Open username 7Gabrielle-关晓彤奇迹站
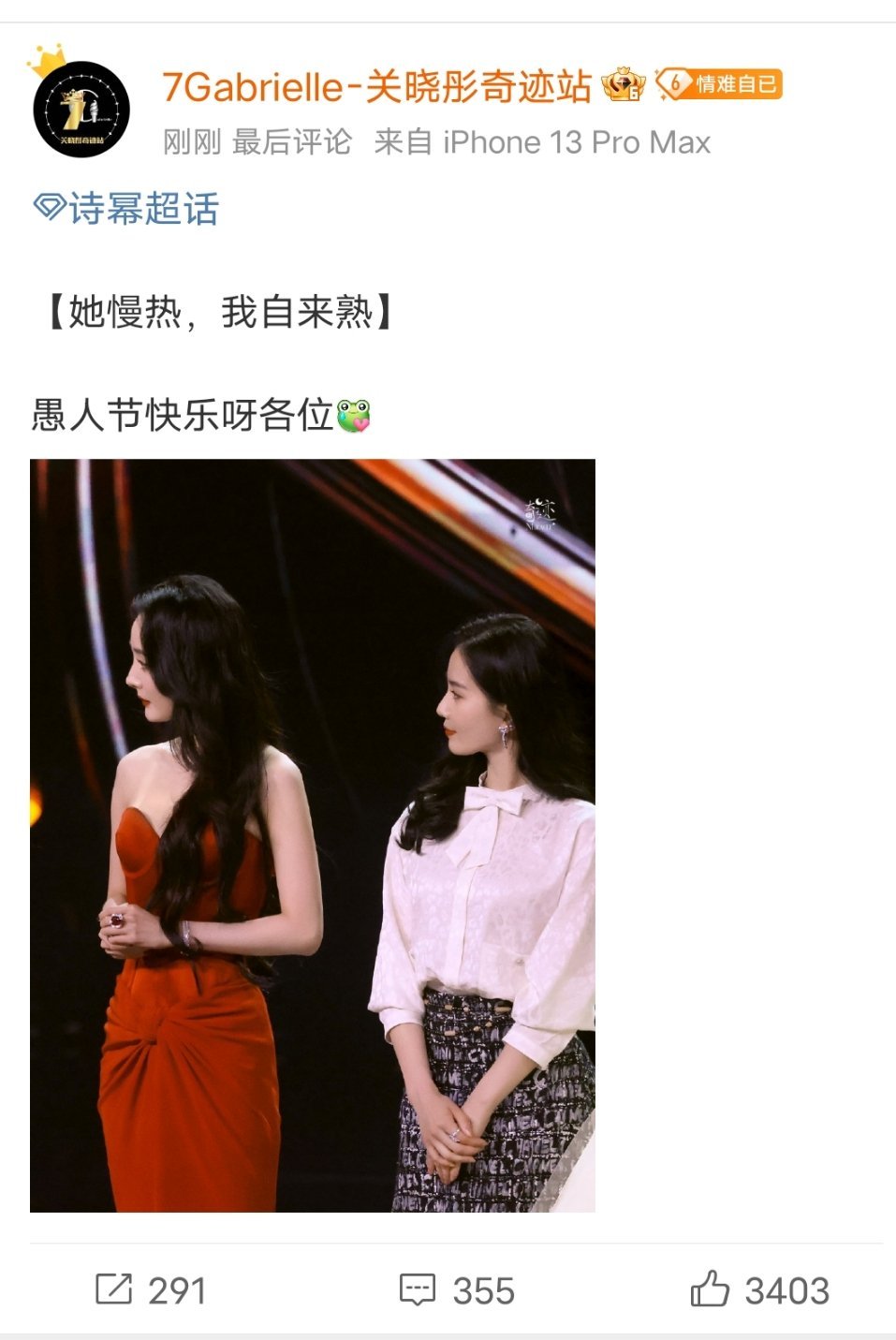The image size is (896, 1340). 376,87
